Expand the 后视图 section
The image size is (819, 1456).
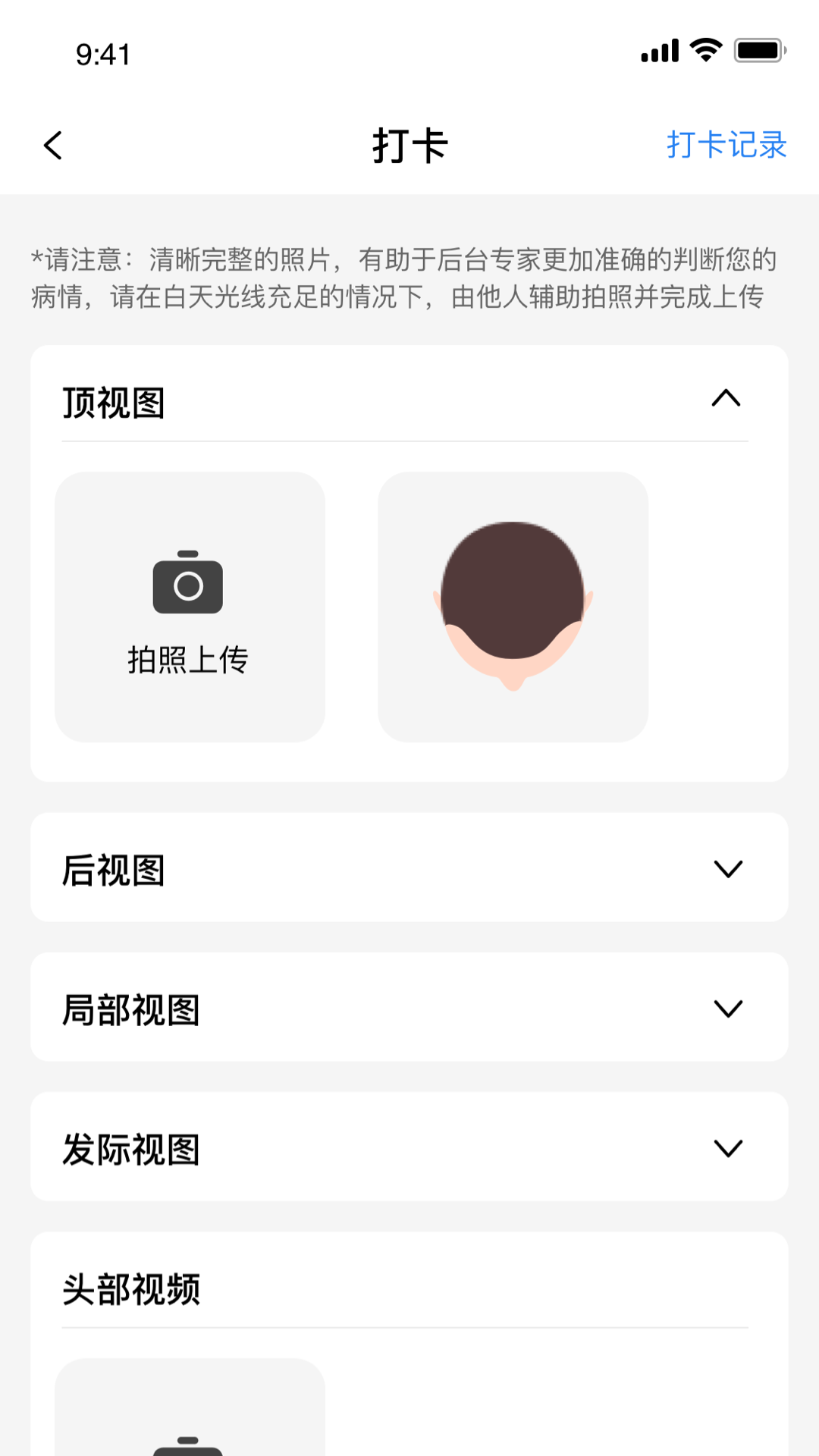click(x=727, y=868)
